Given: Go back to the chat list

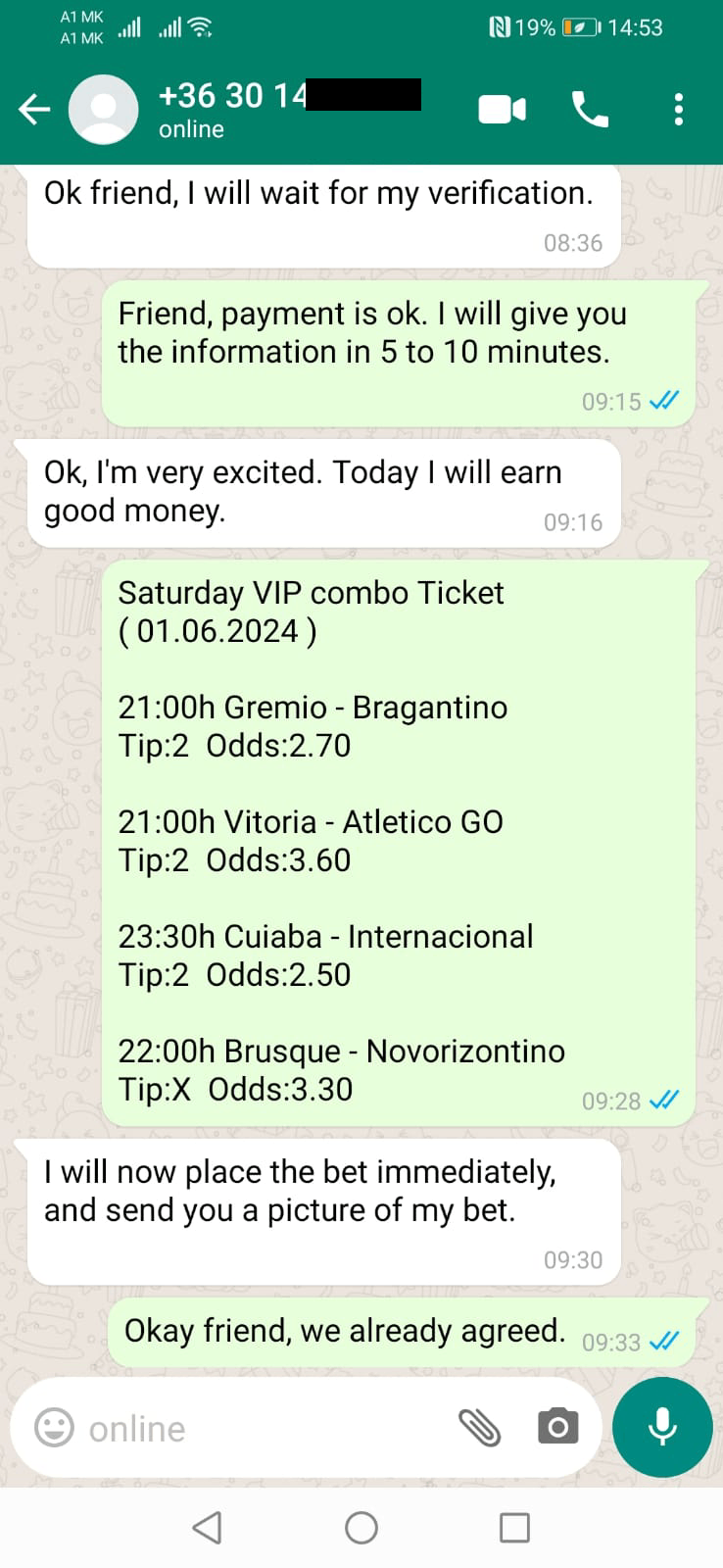Looking at the screenshot, I should 34,110.
